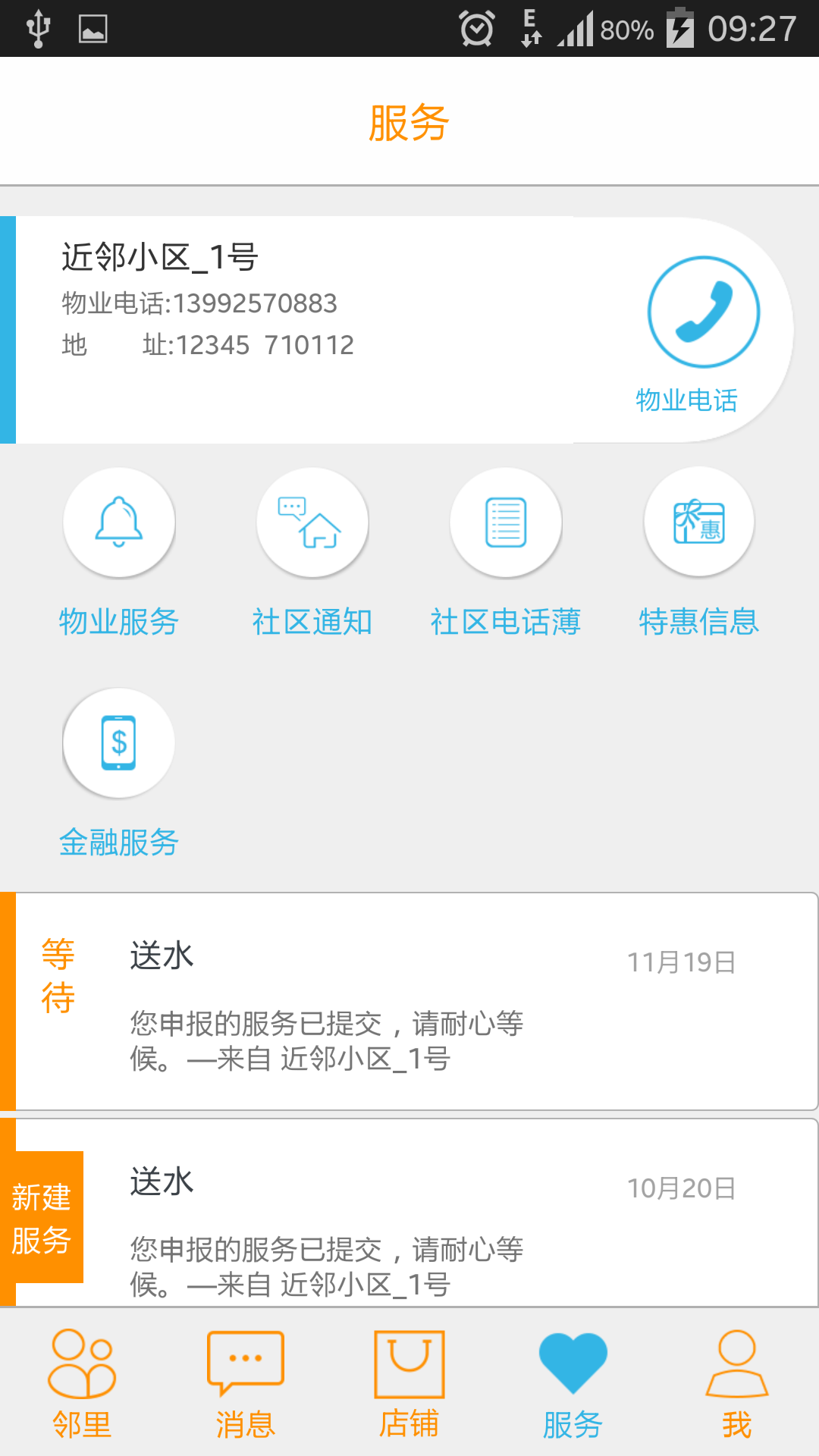Open 社区电话薄 community phonebook icon
This screenshot has height=1456, width=819.
507,522
